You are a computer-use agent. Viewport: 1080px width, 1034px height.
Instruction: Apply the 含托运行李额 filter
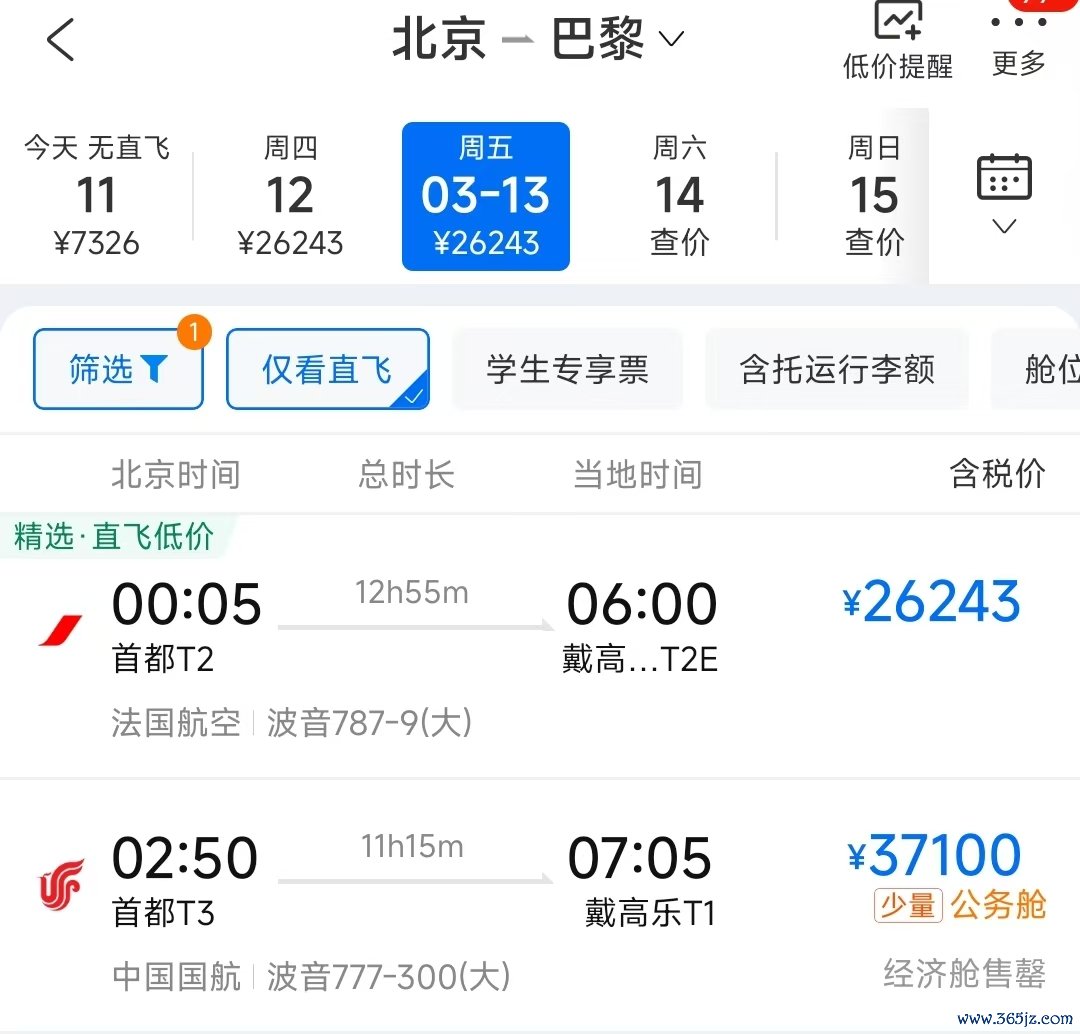pyautogui.click(x=837, y=369)
